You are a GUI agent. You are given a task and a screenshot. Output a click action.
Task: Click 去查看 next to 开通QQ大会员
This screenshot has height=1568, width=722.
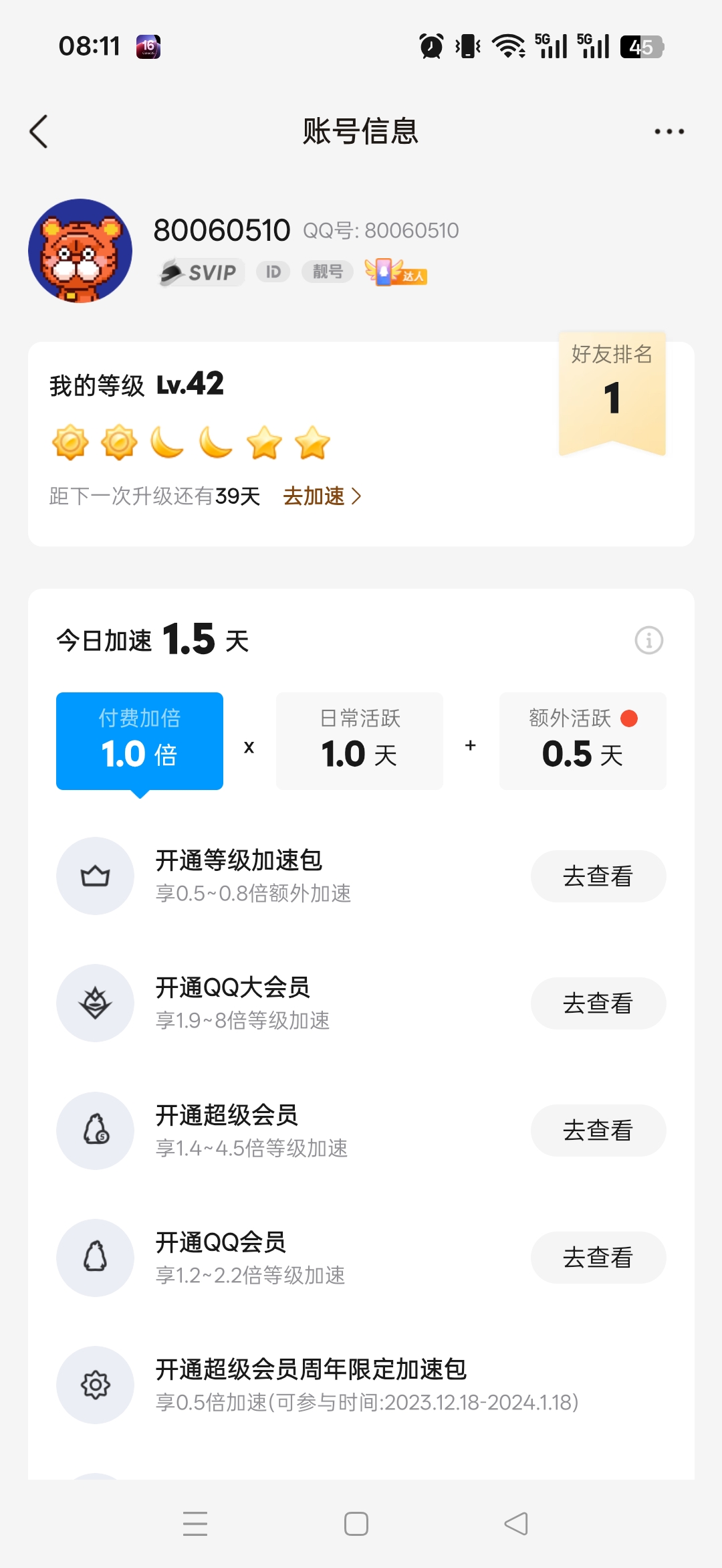pyautogui.click(x=598, y=1003)
